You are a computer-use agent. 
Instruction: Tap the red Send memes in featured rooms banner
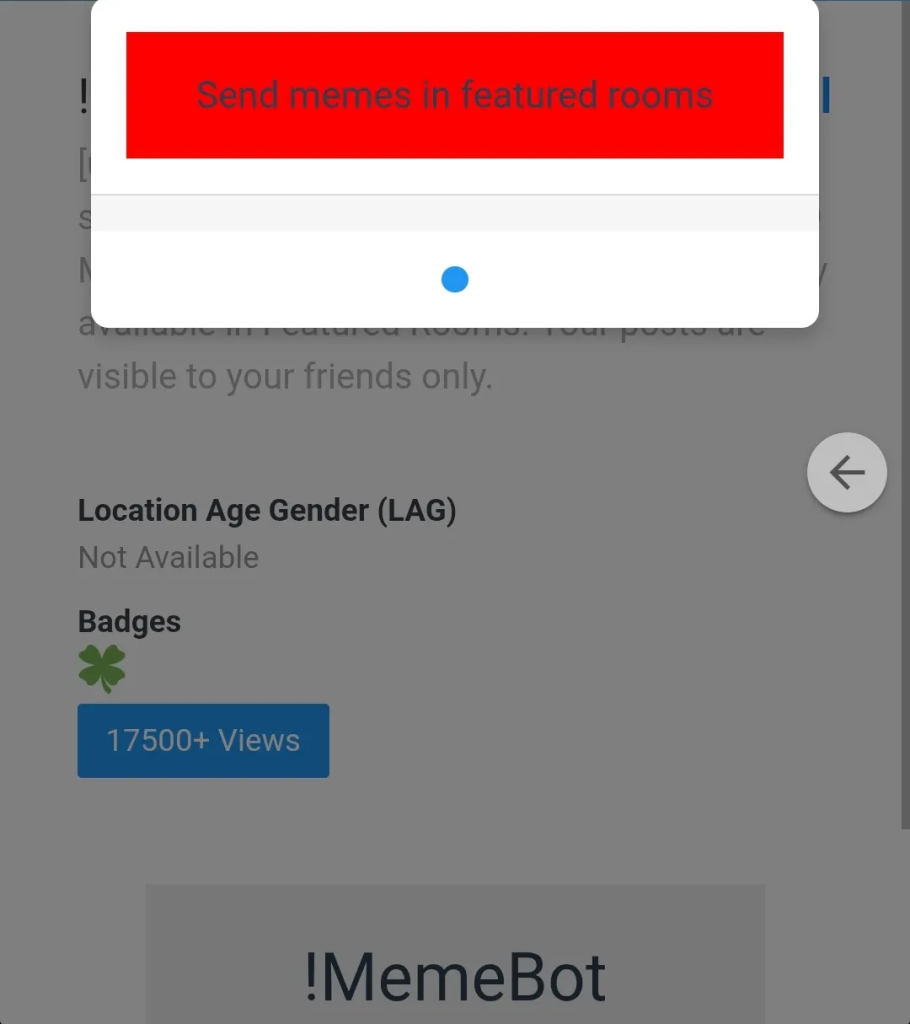click(x=454, y=95)
